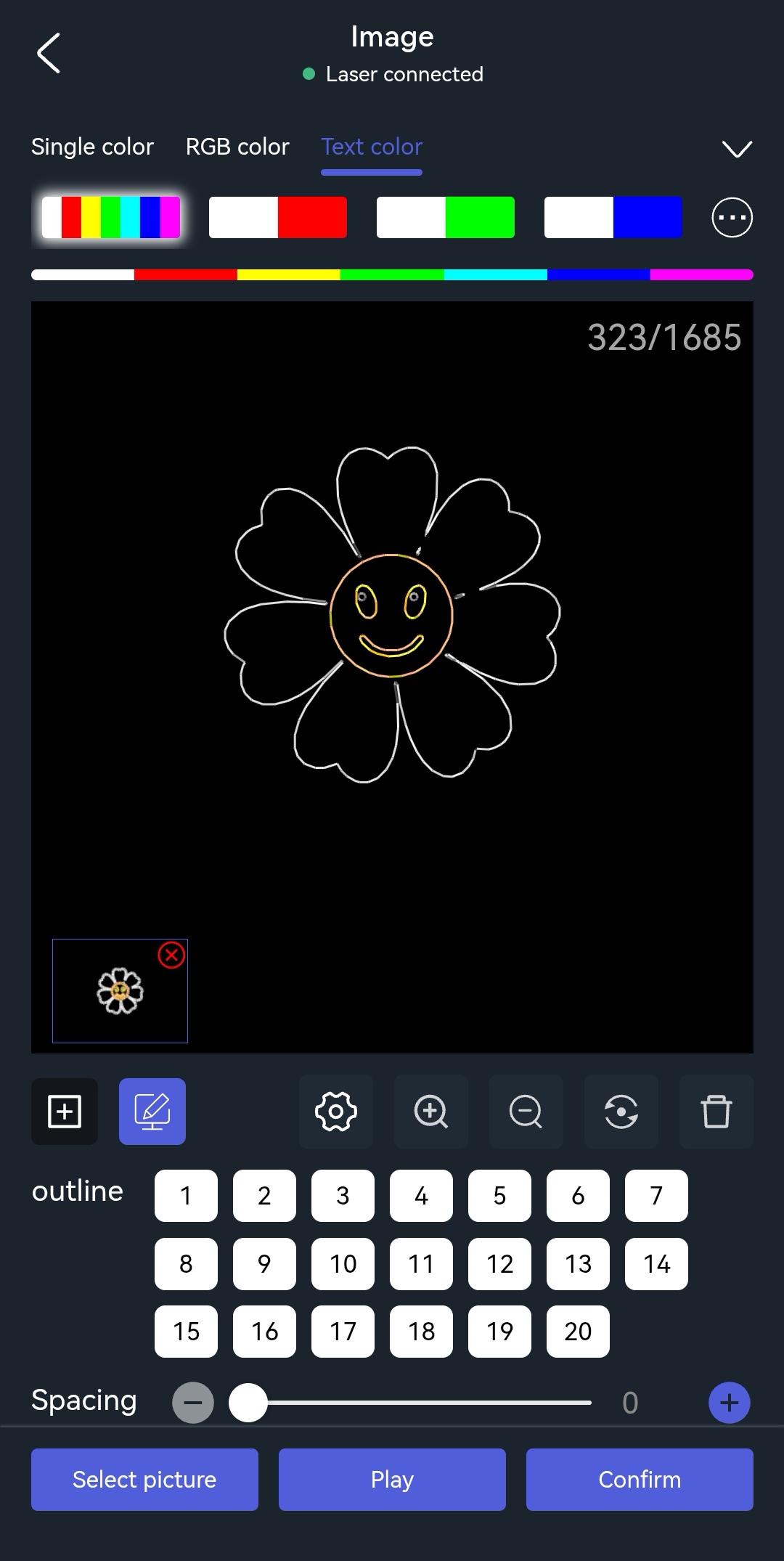Tap the add frame plus-square icon
The width and height of the screenshot is (784, 1561).
(x=65, y=1112)
